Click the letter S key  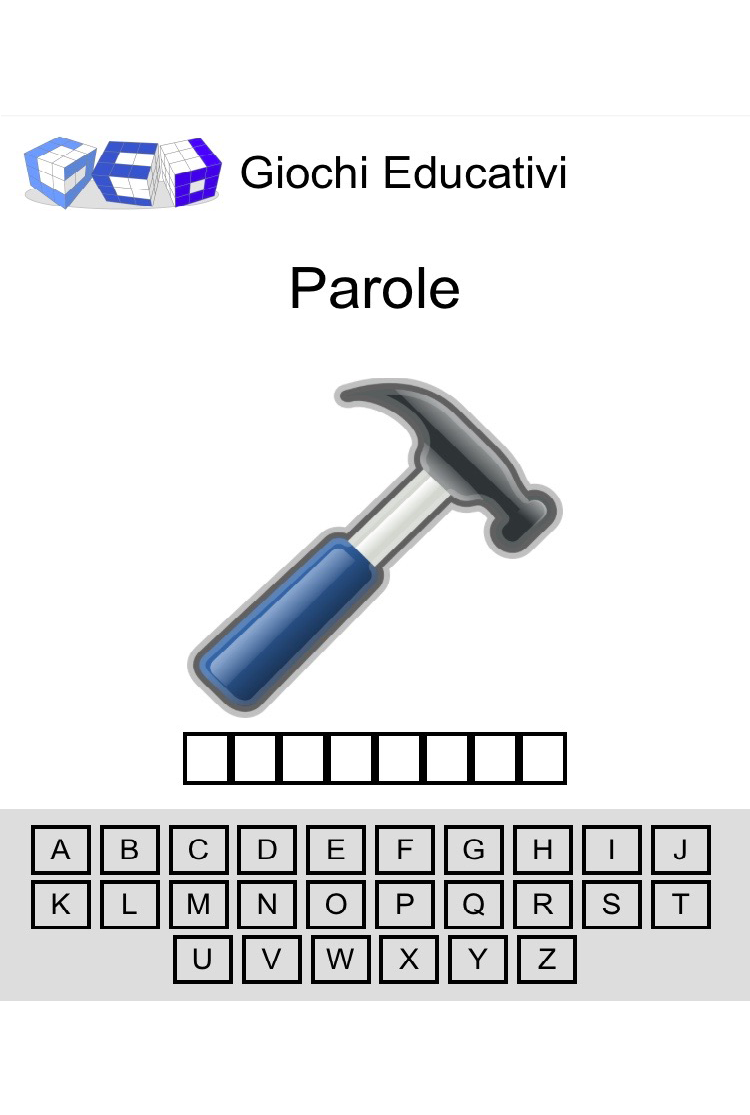(611, 905)
